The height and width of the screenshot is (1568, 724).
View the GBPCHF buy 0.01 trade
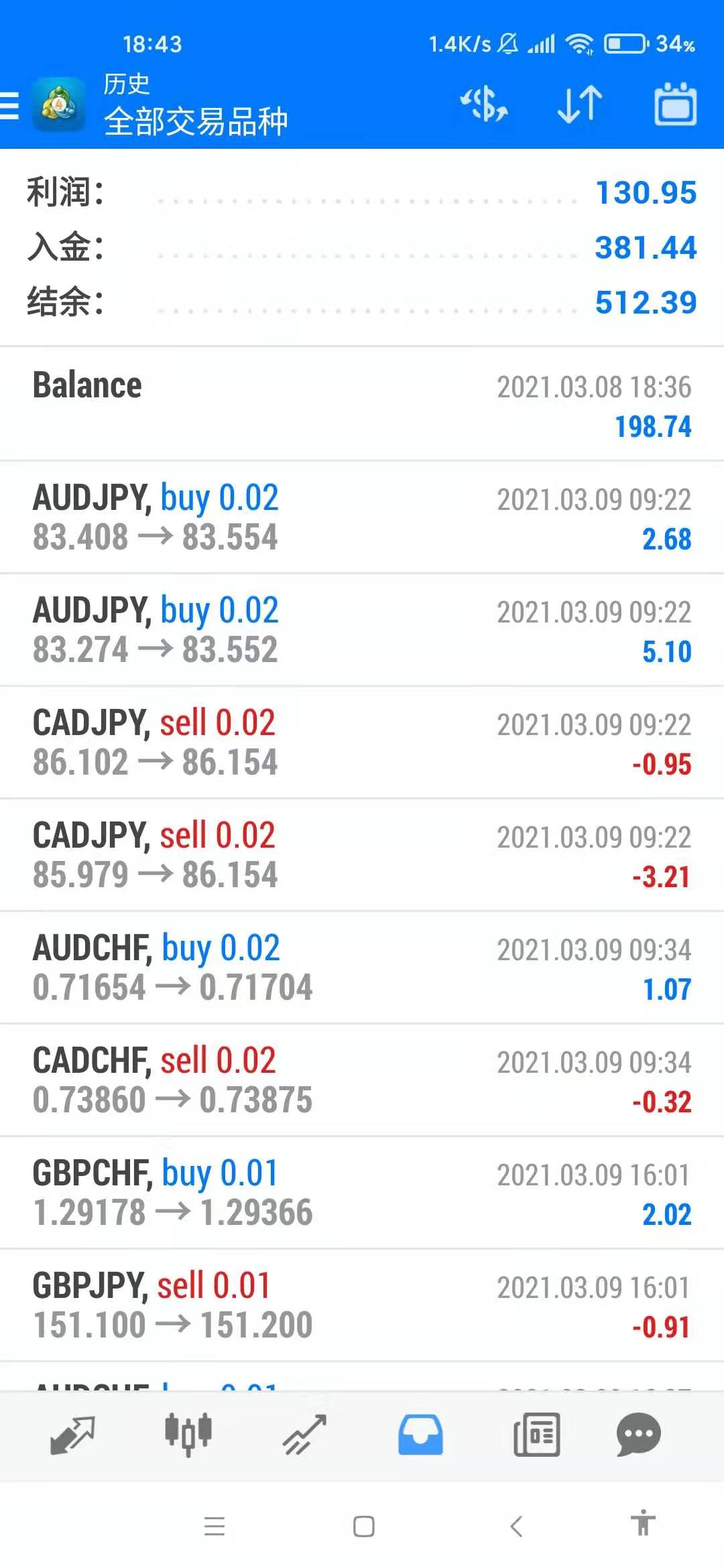click(362, 1193)
